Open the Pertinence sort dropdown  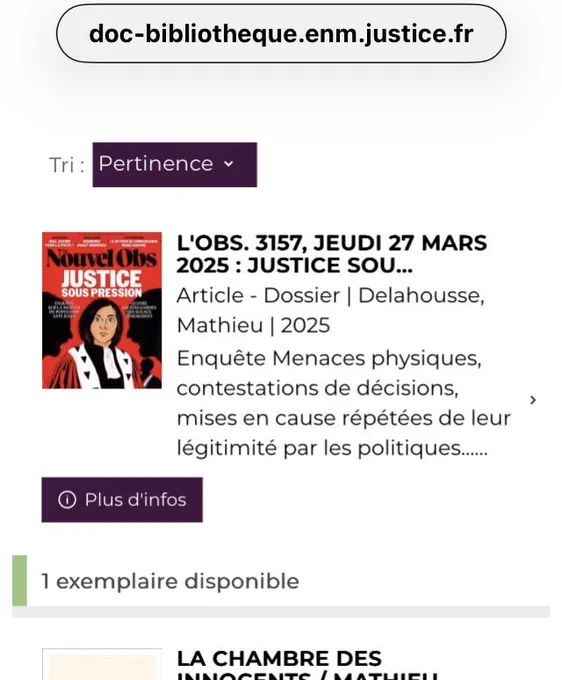(174, 165)
